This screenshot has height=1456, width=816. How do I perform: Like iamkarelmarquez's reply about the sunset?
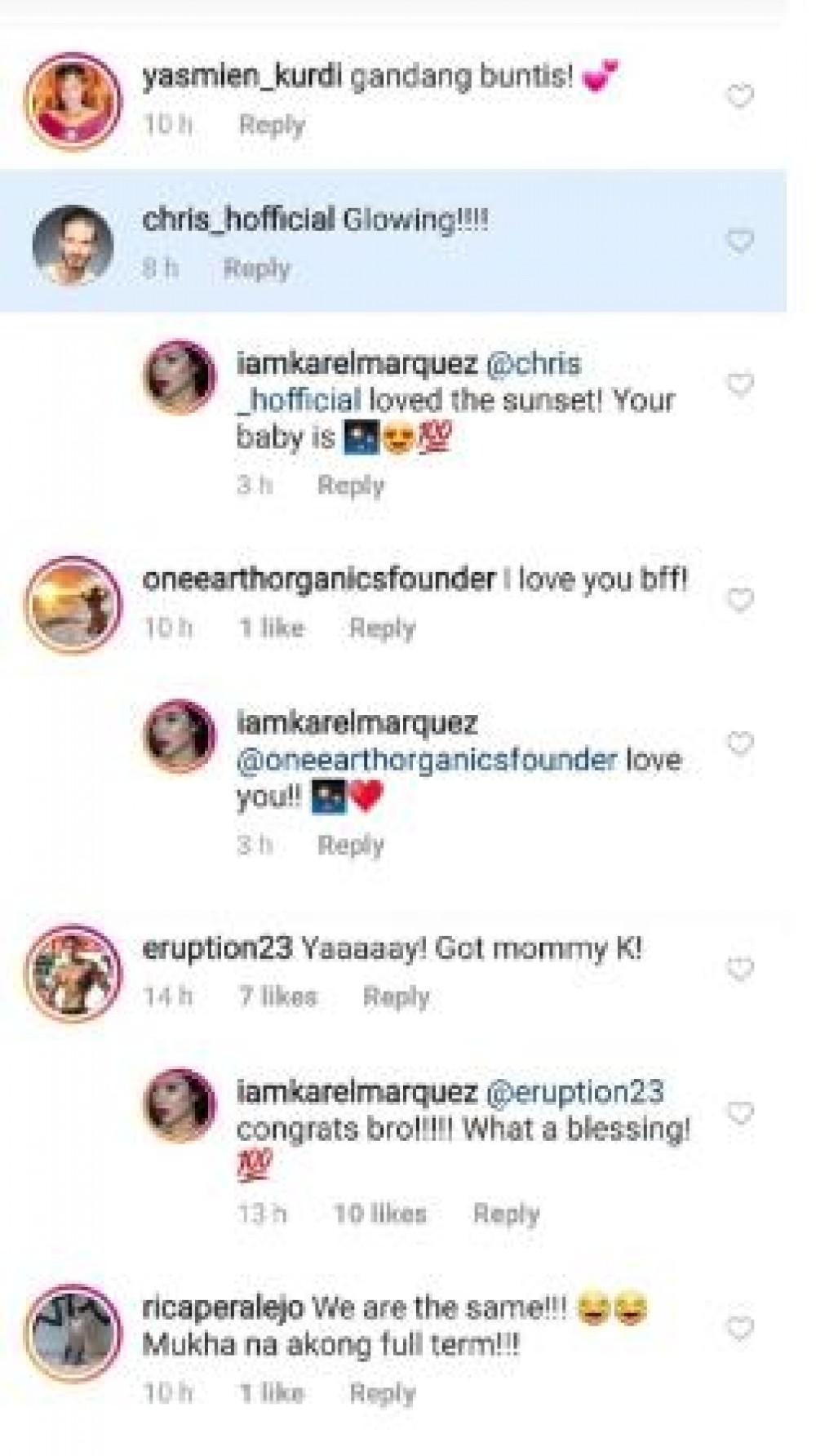[x=739, y=384]
